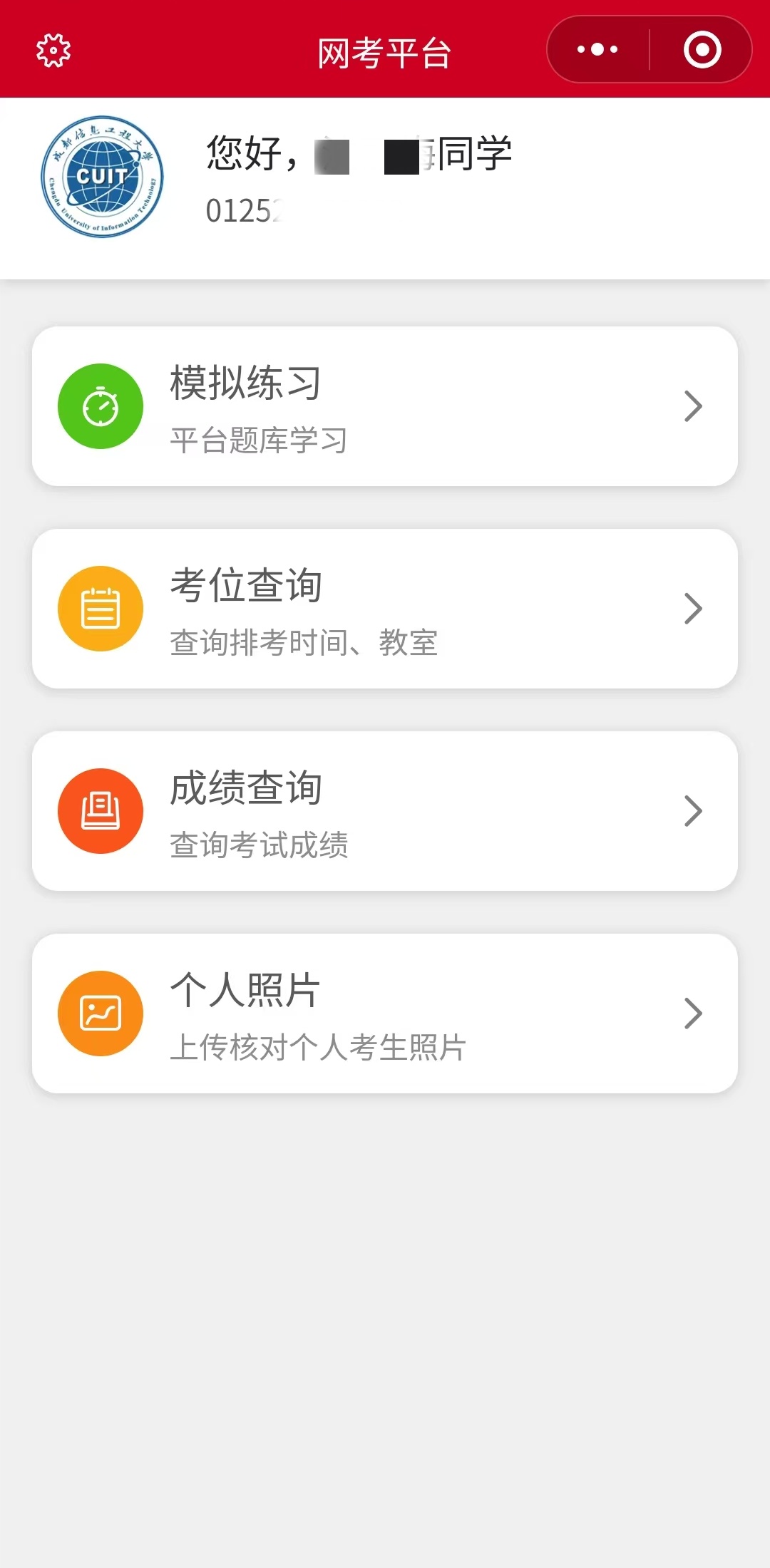This screenshot has height=1568, width=770.
Task: Click the photo icon next to 个人照片
Action: 101,1013
